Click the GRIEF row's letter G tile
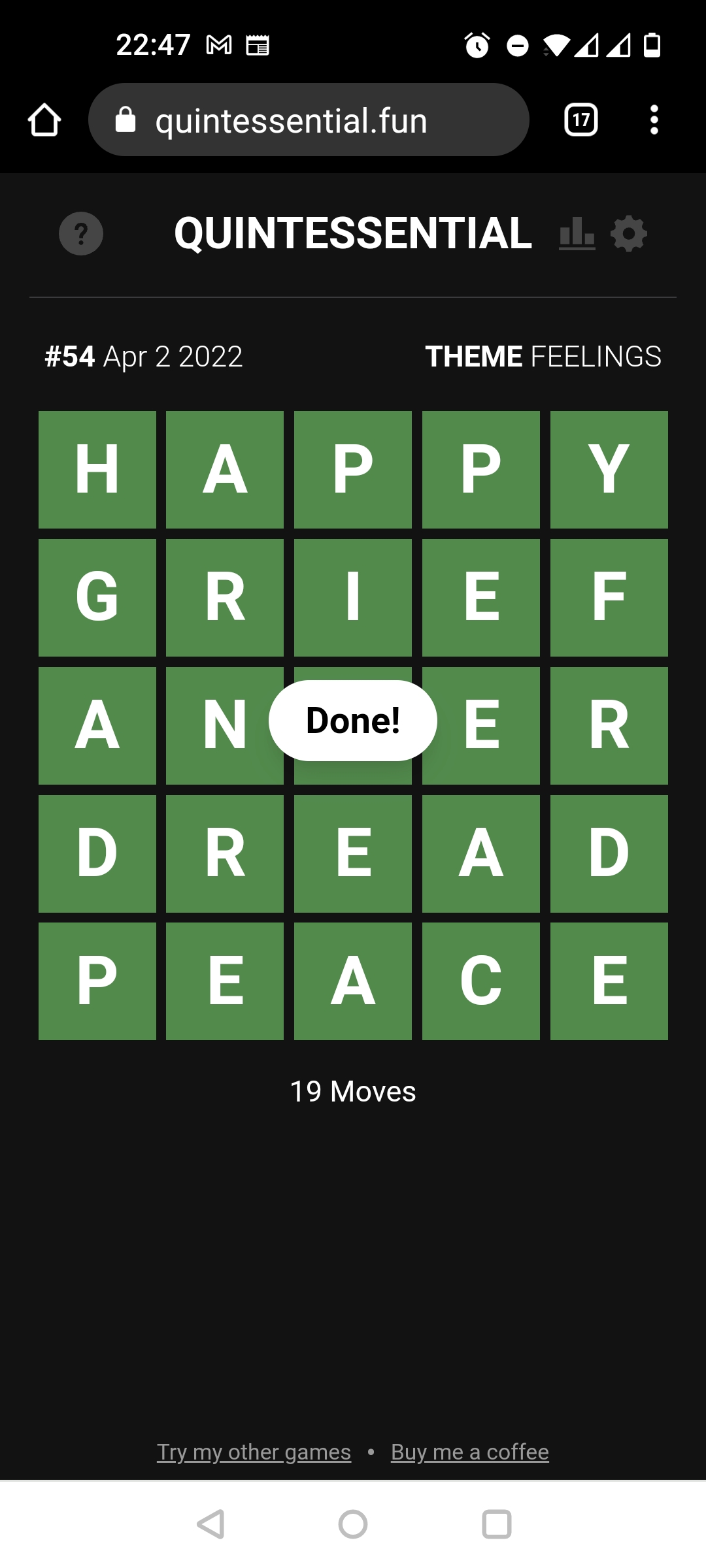This screenshot has width=706, height=1568. pos(97,596)
